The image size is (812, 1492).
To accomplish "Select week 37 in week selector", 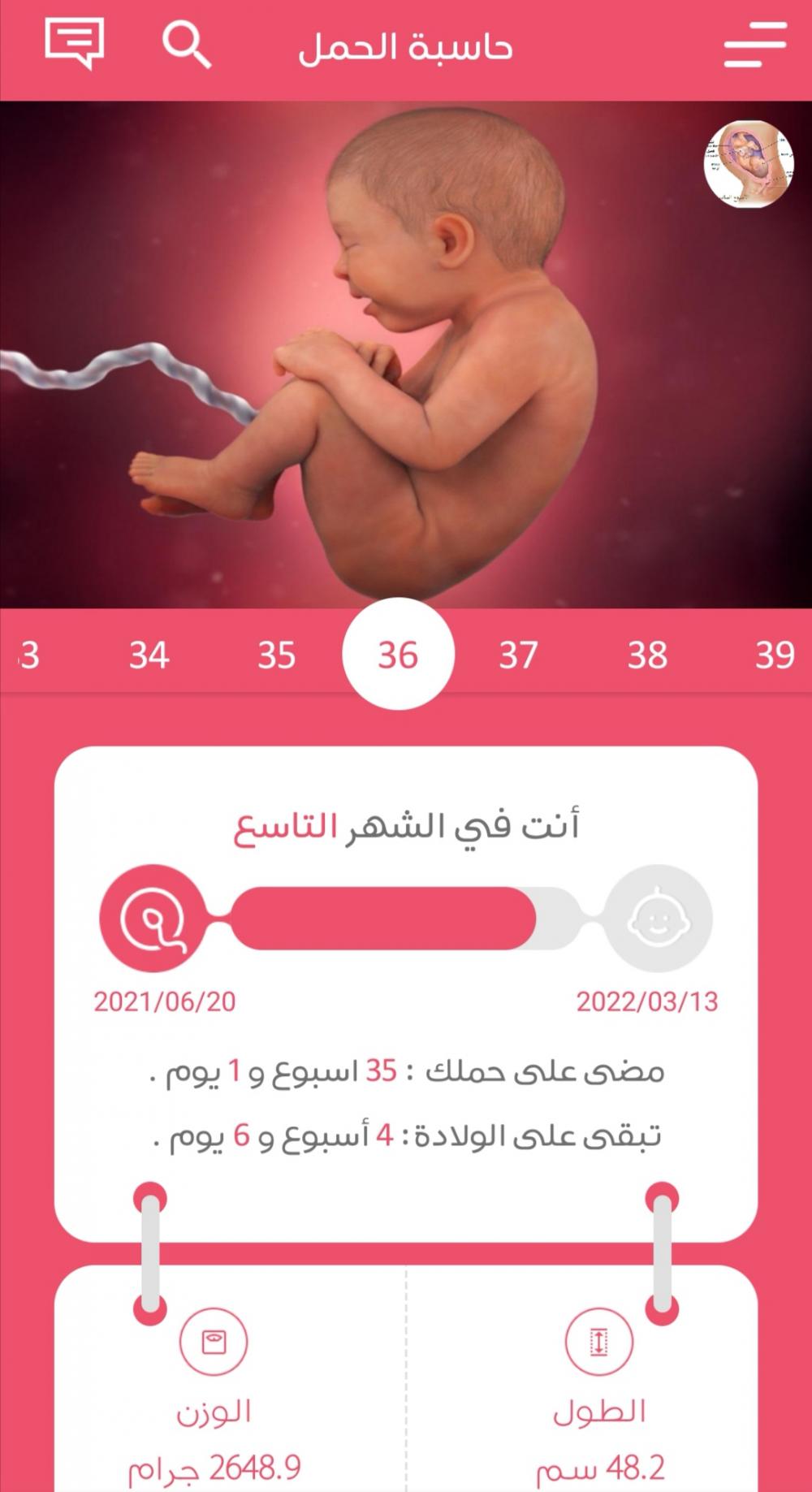I will [x=518, y=655].
